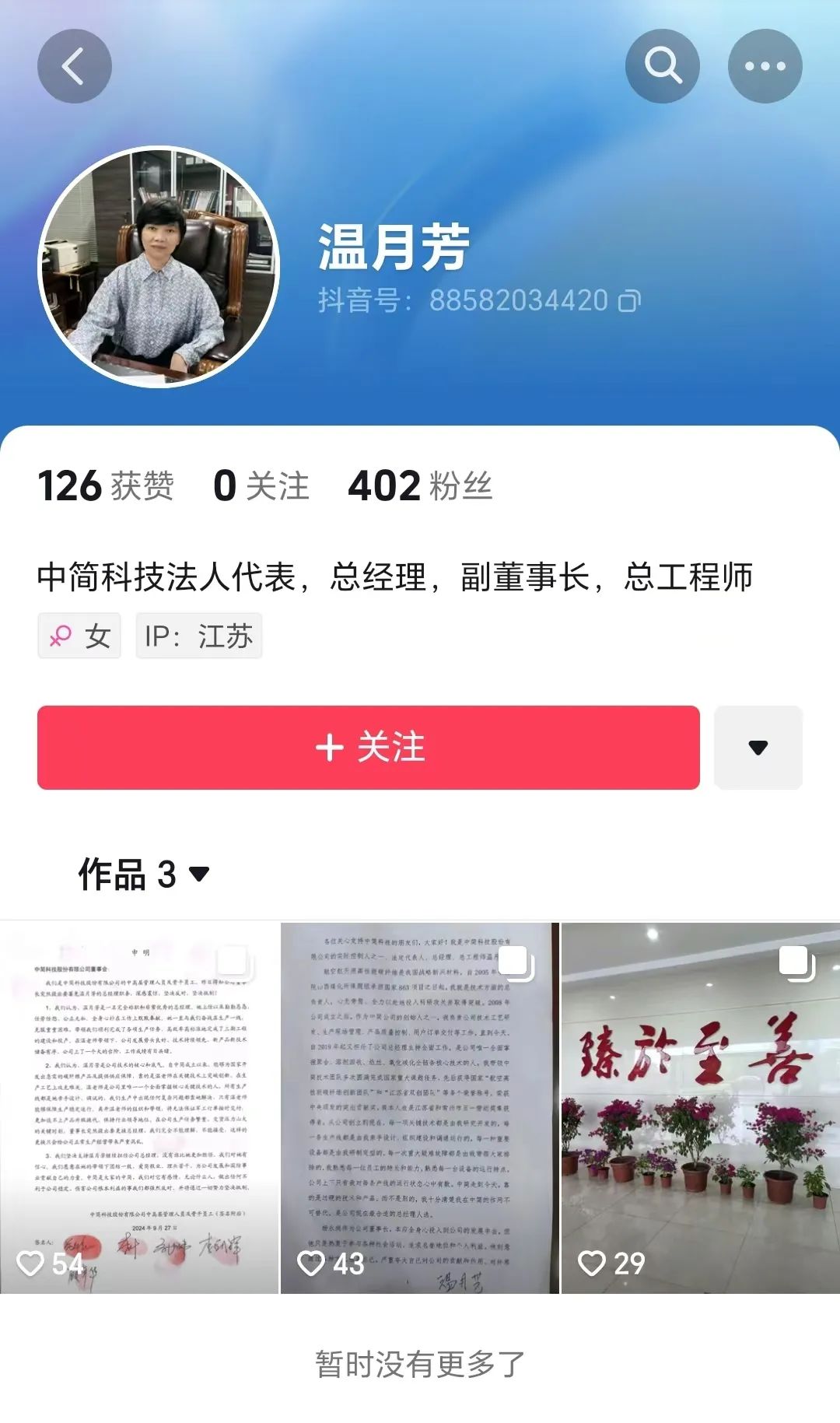Open the flower lobby post with 29 likes
Viewport: 840px width, 1423px height.
click(700, 1108)
